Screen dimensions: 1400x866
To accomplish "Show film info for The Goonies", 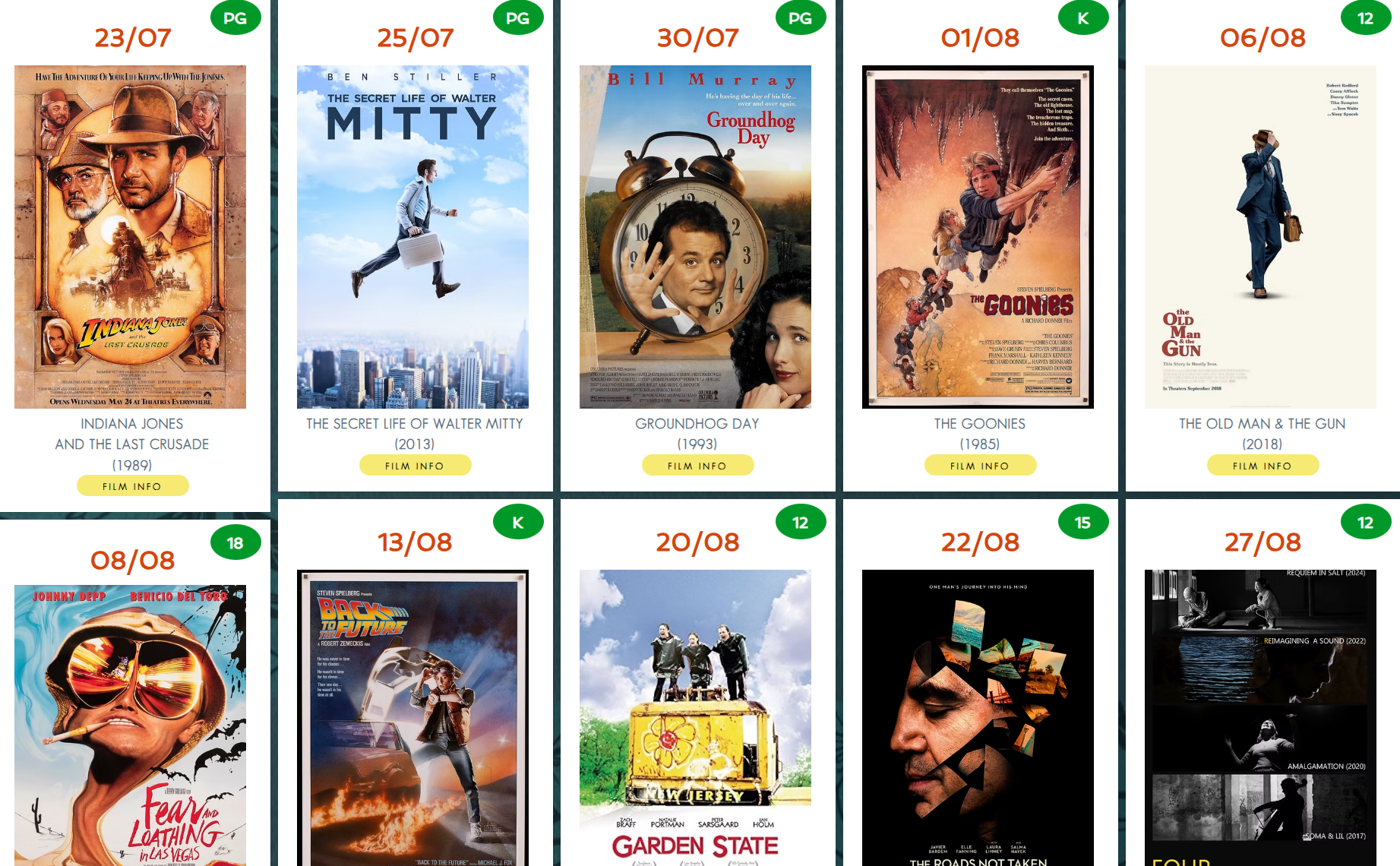I will [x=980, y=466].
